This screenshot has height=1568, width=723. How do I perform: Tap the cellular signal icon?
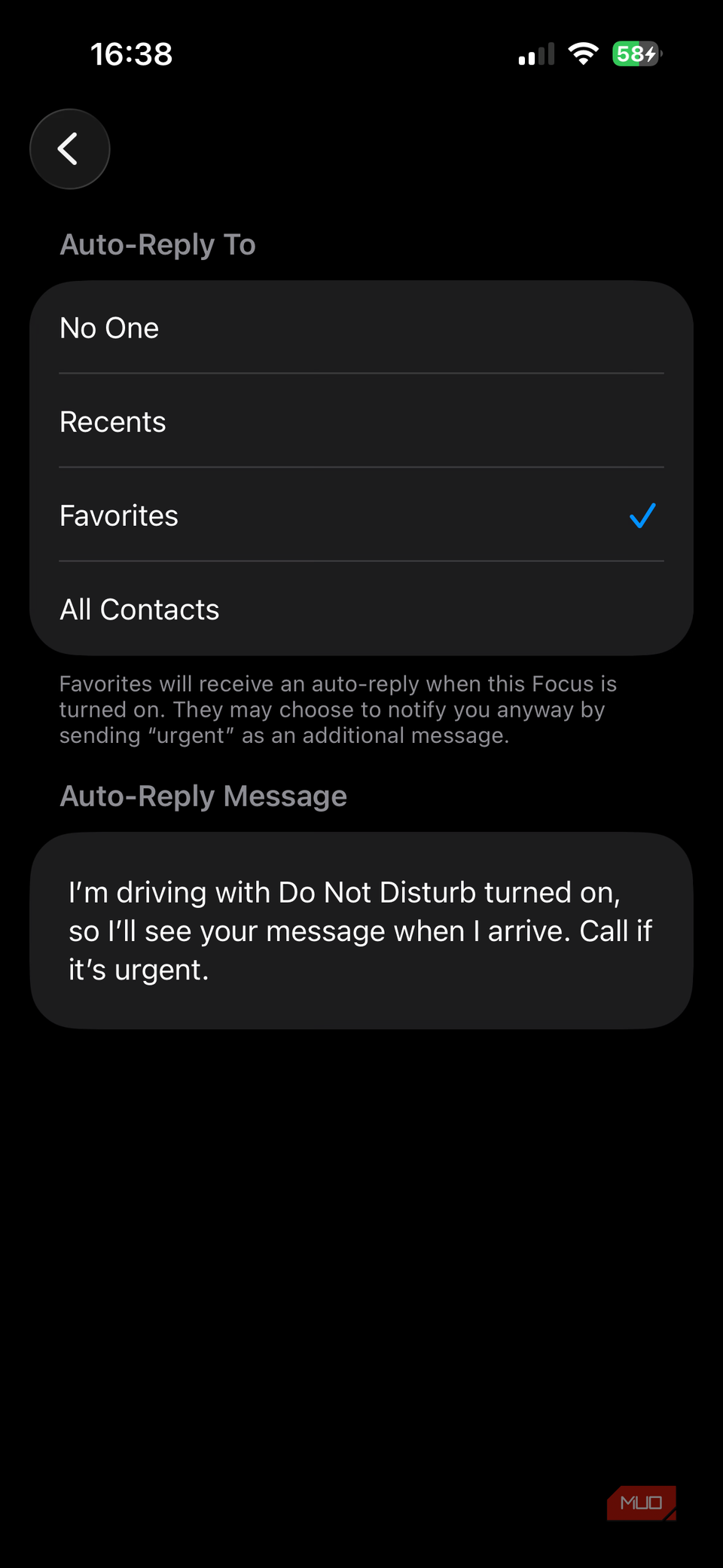(x=535, y=53)
